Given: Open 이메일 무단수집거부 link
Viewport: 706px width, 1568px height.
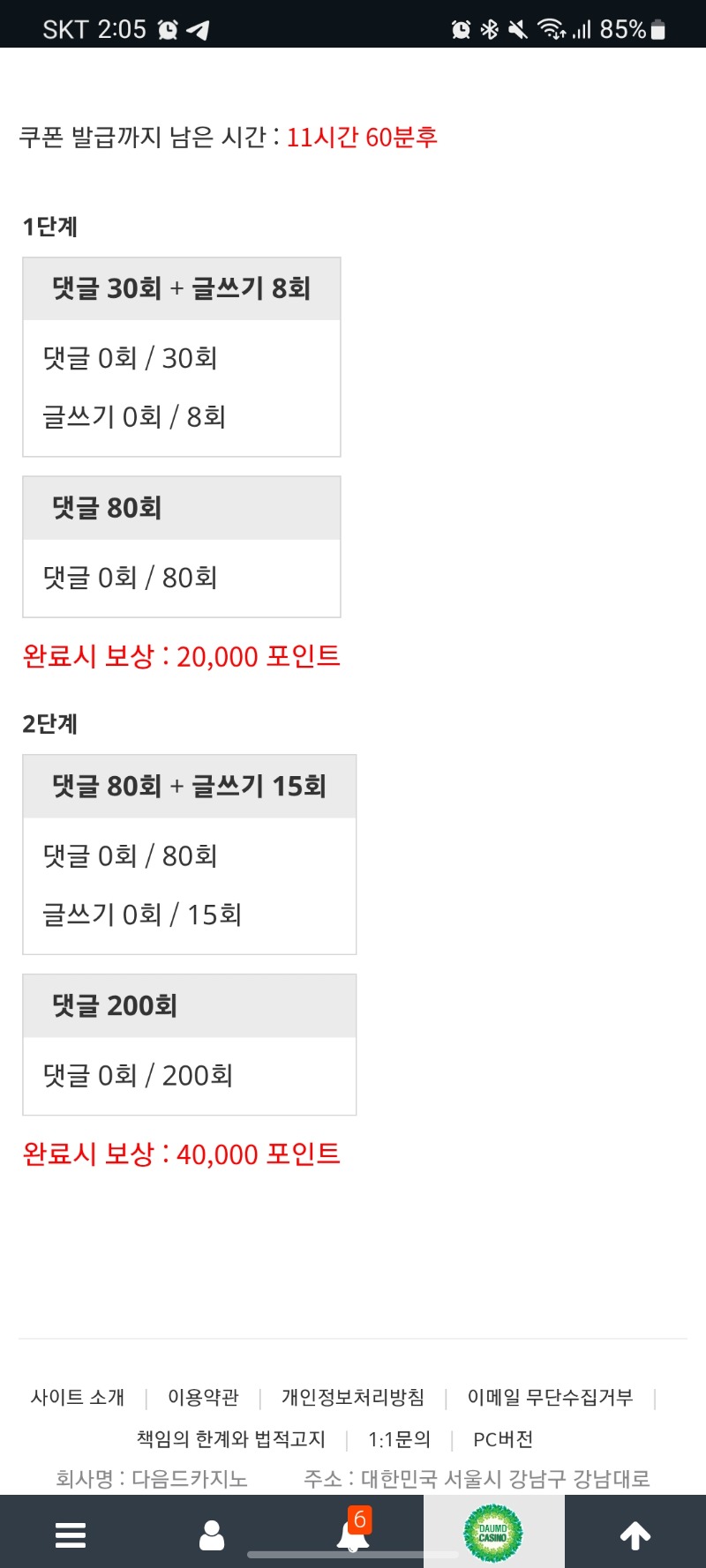Looking at the screenshot, I should click(x=550, y=1398).
